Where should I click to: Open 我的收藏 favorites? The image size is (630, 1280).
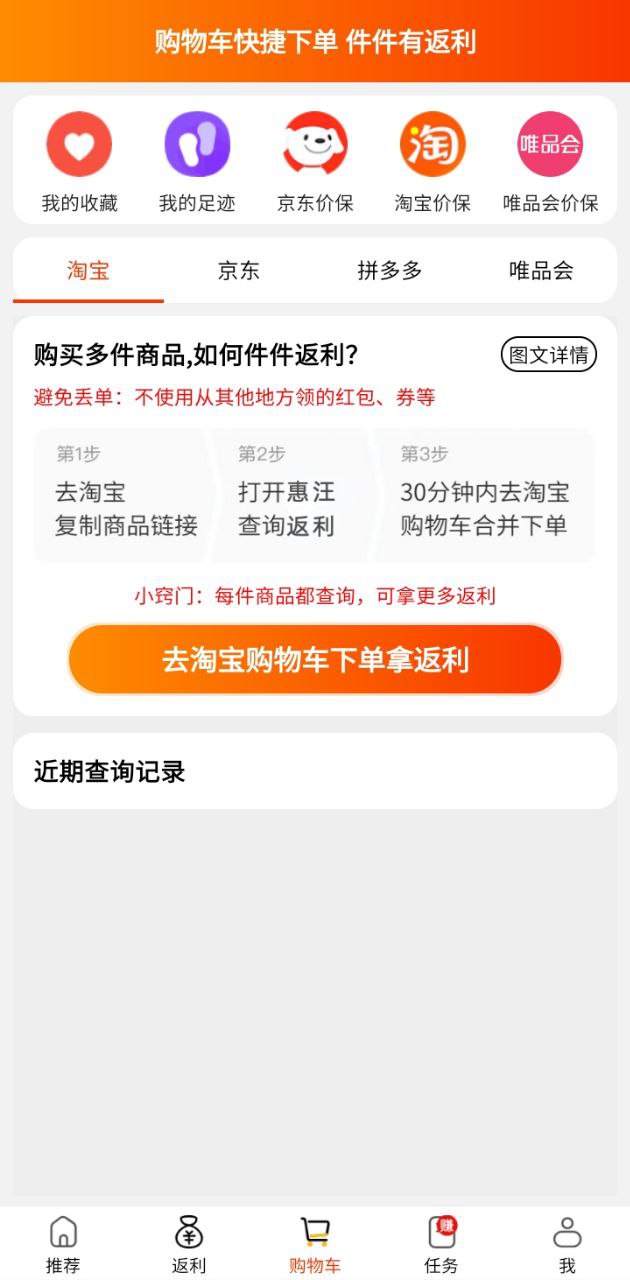pyautogui.click(x=79, y=161)
